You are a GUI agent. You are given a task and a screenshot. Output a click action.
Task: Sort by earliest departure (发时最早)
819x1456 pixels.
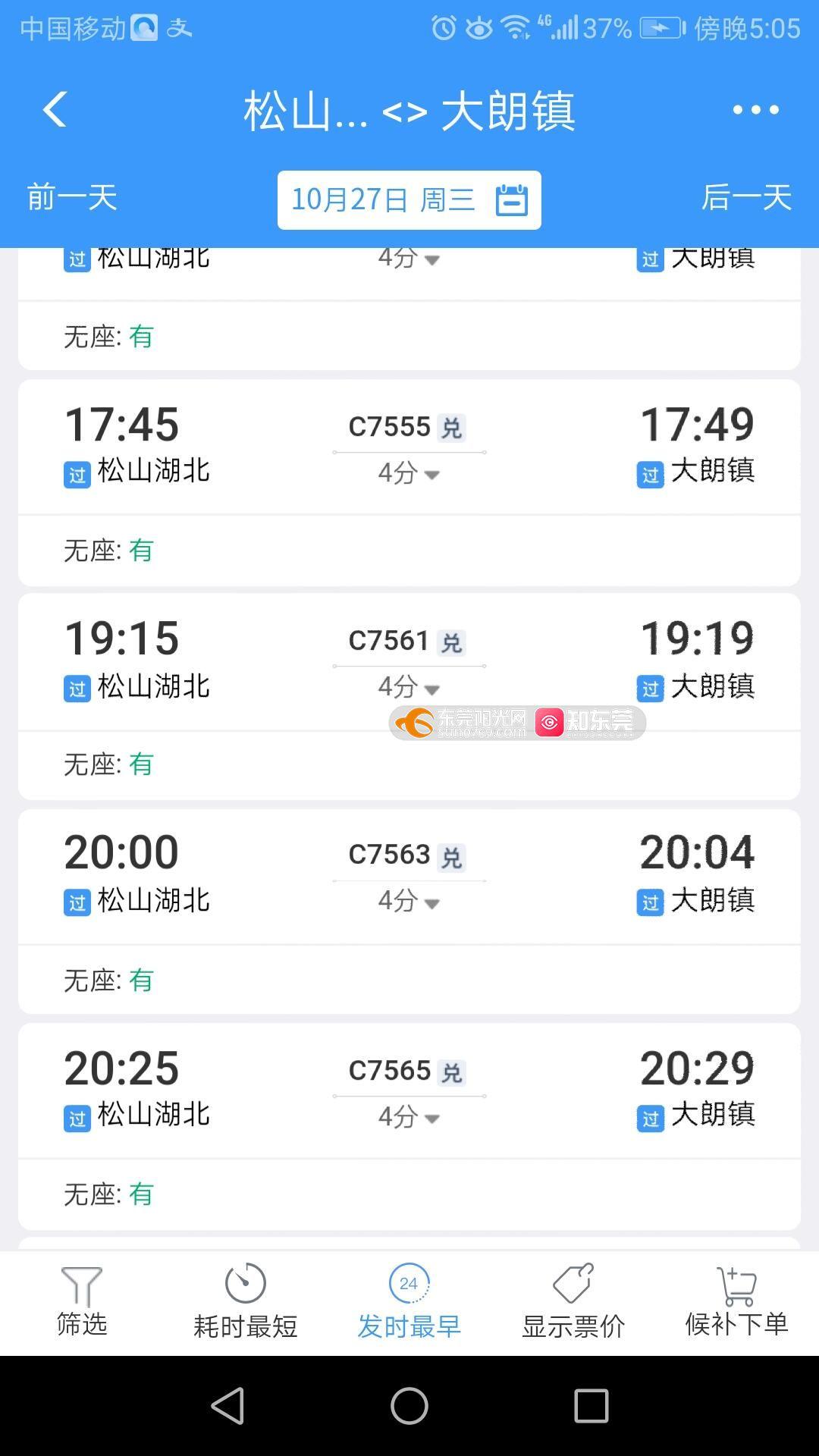pos(409,1302)
